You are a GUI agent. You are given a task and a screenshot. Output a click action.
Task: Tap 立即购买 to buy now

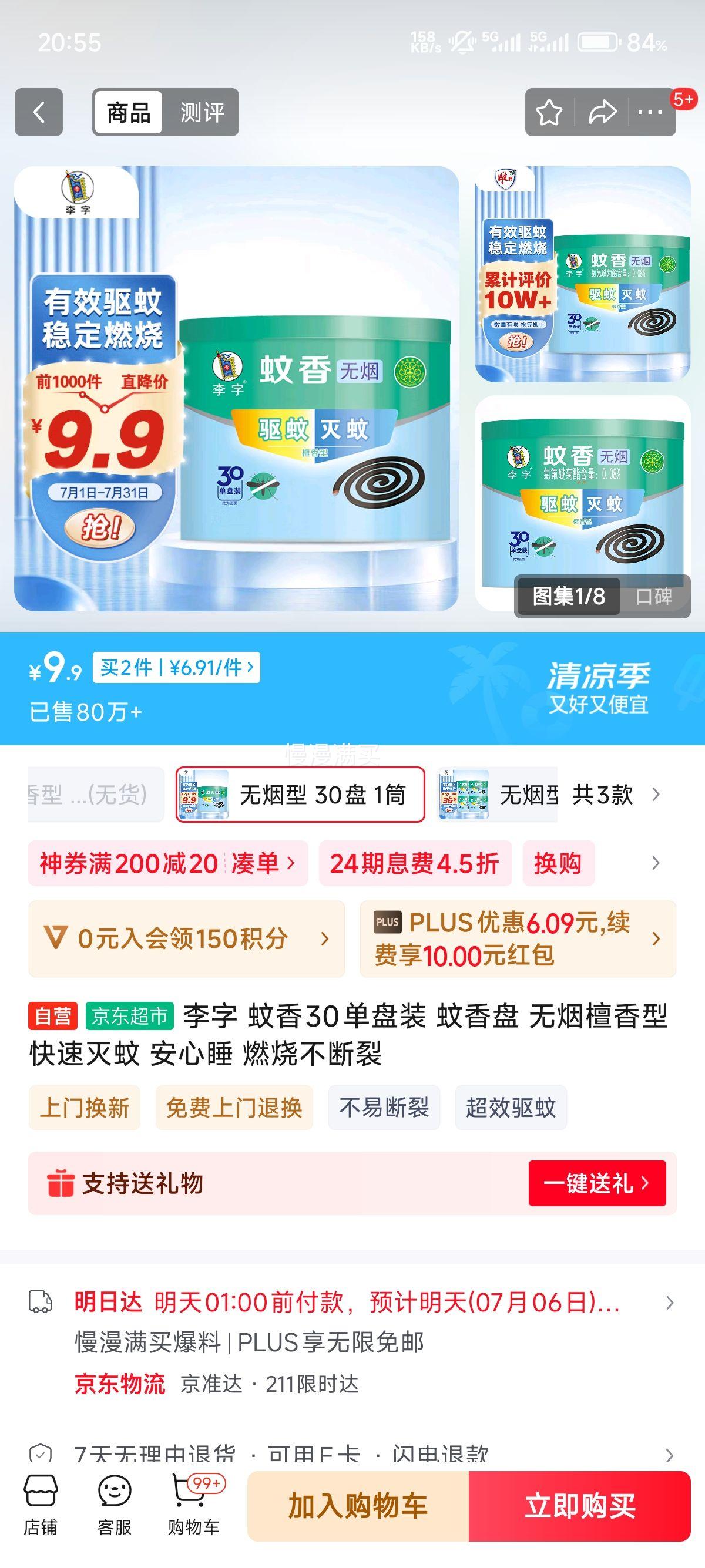click(580, 1506)
